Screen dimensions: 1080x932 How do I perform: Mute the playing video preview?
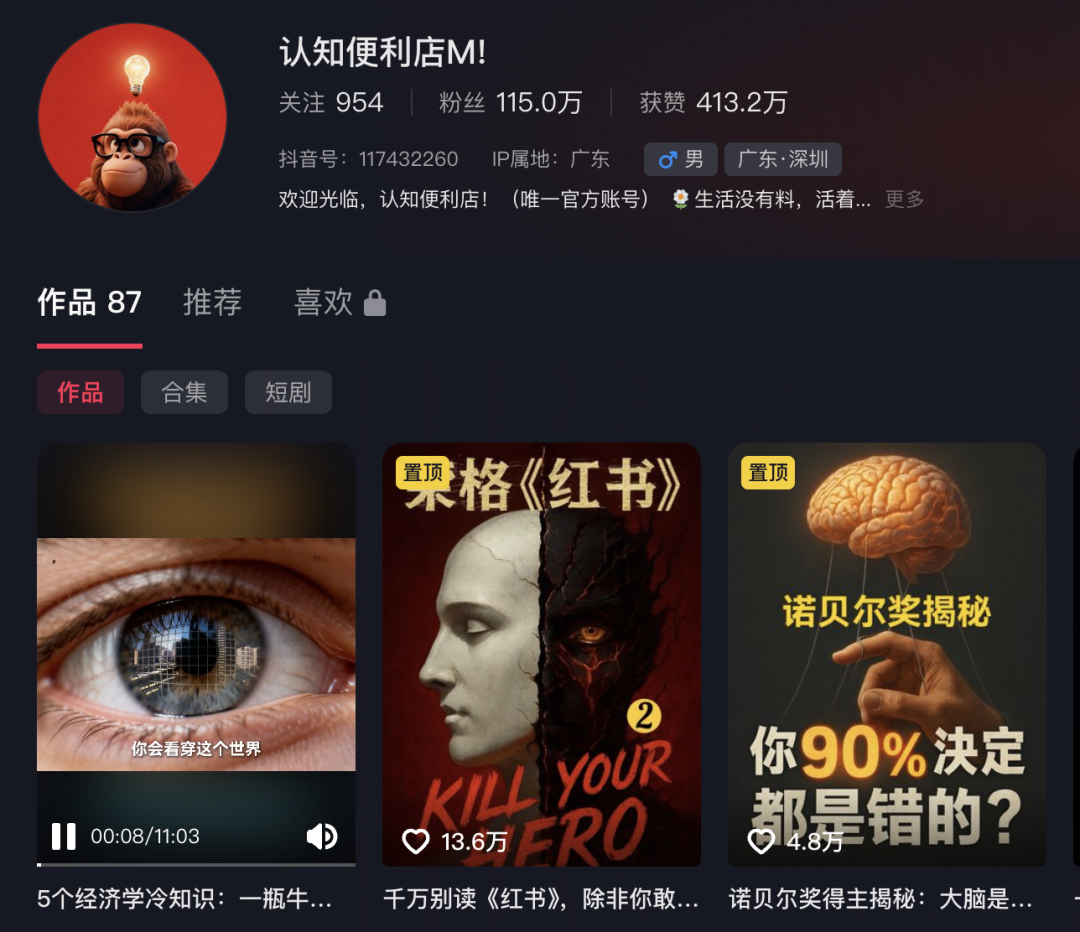[x=322, y=836]
